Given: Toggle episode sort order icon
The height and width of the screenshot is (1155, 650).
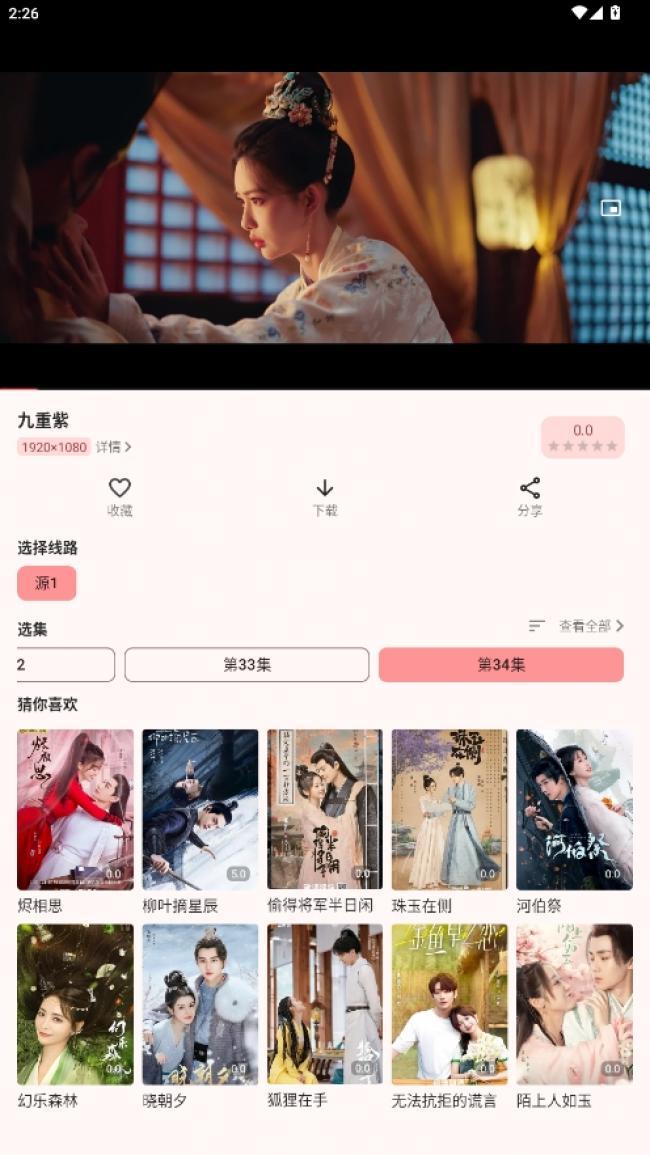Looking at the screenshot, I should click(537, 626).
